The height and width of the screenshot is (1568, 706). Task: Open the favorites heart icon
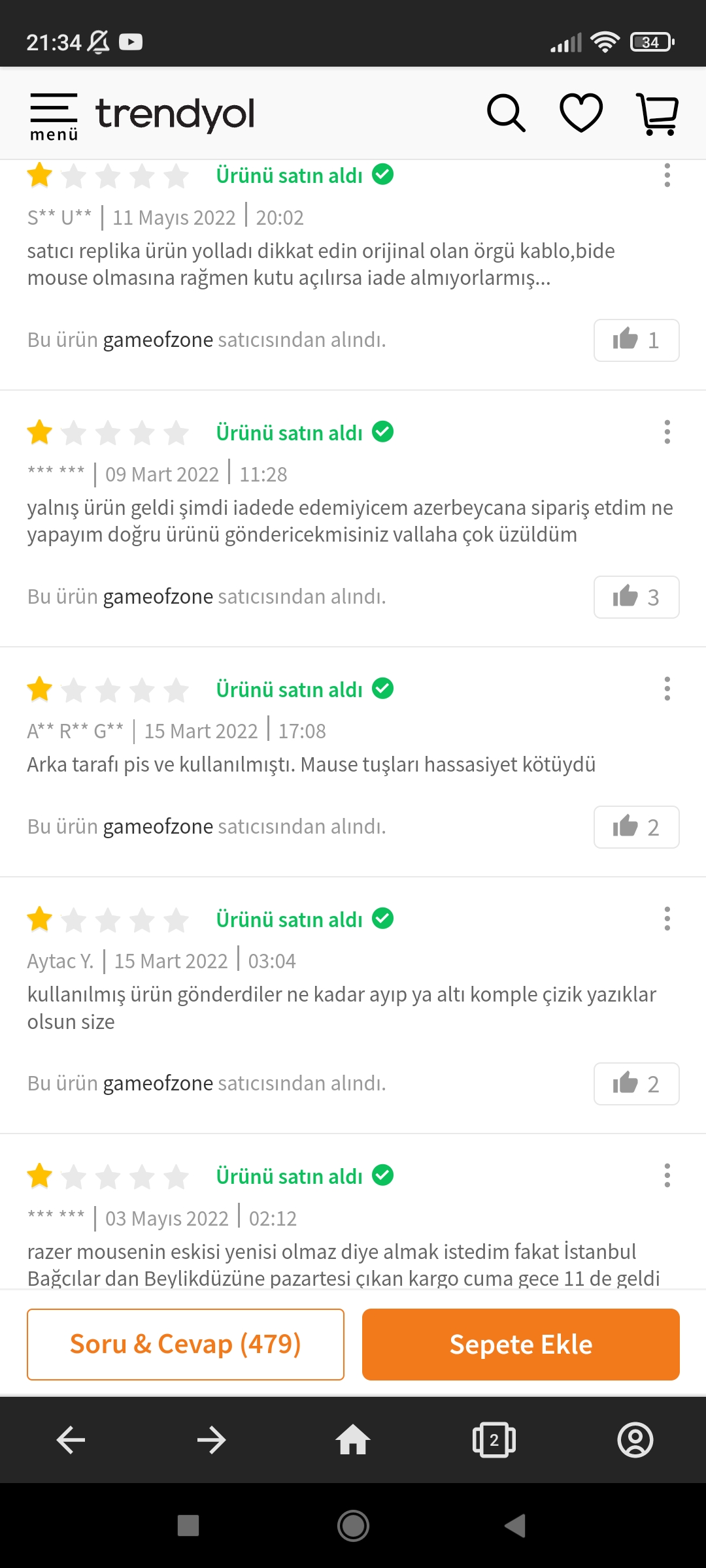pyautogui.click(x=581, y=114)
